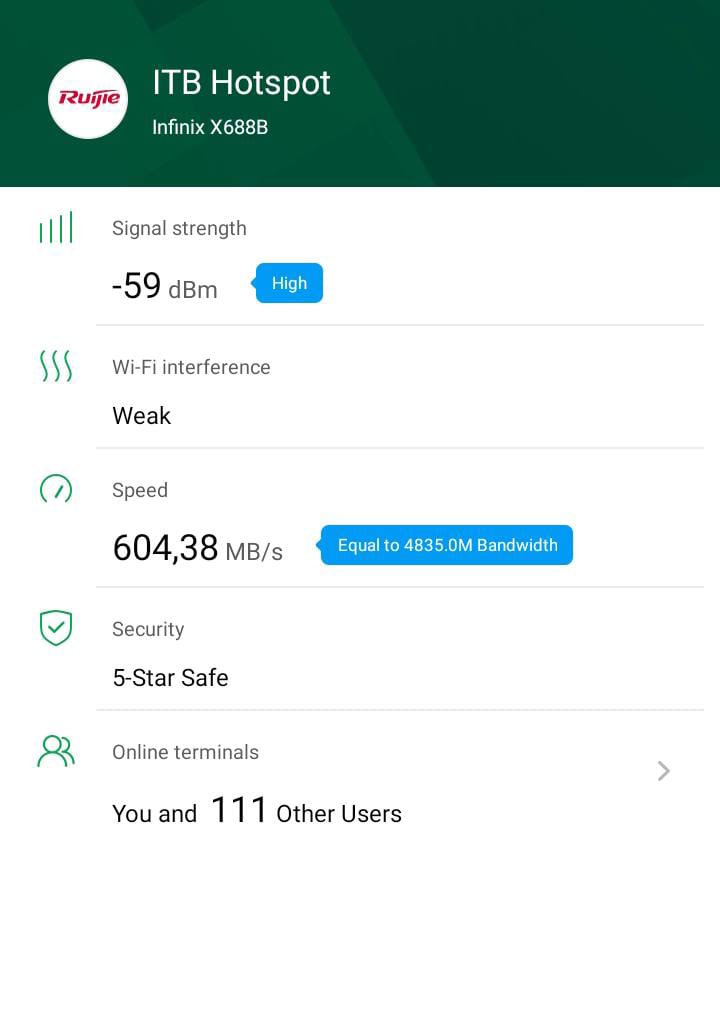720x1017 pixels.
Task: Open the Online terminals user list
Action: coord(662,771)
